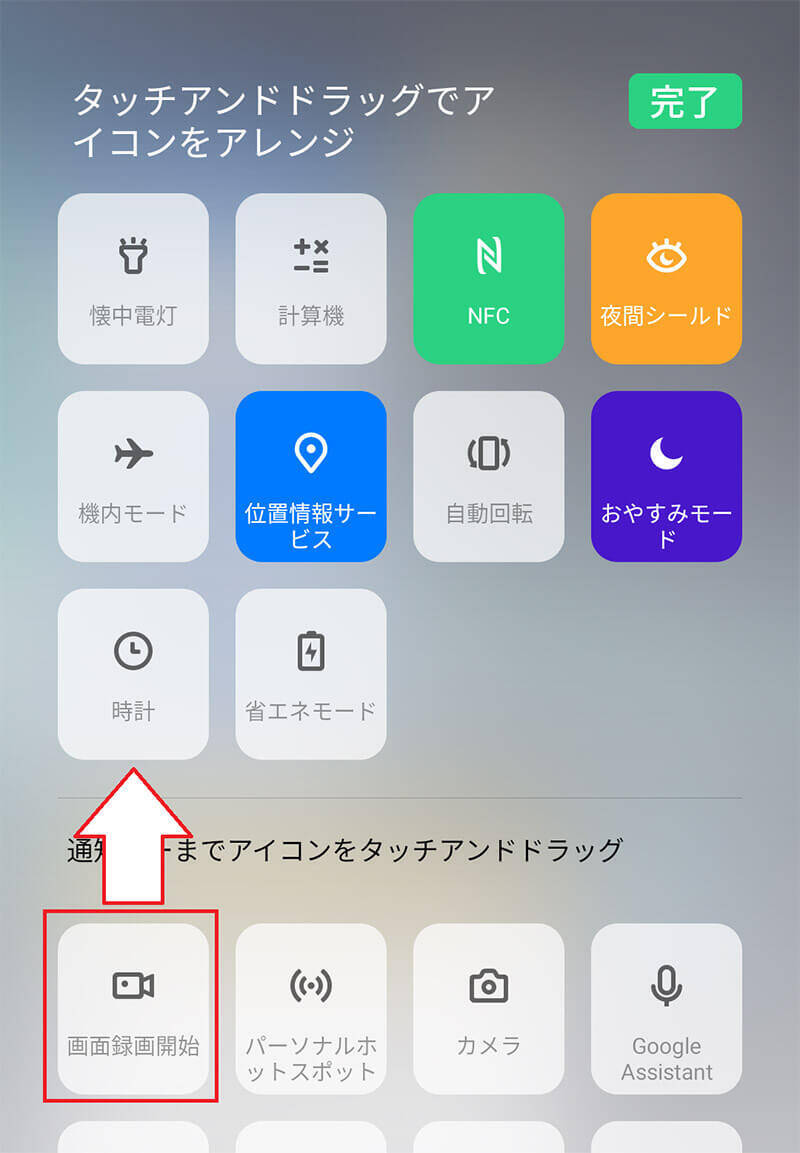Tap the 自動回転 auto-rotate tile
Viewport: 800px width, 1153px height.
[x=489, y=476]
